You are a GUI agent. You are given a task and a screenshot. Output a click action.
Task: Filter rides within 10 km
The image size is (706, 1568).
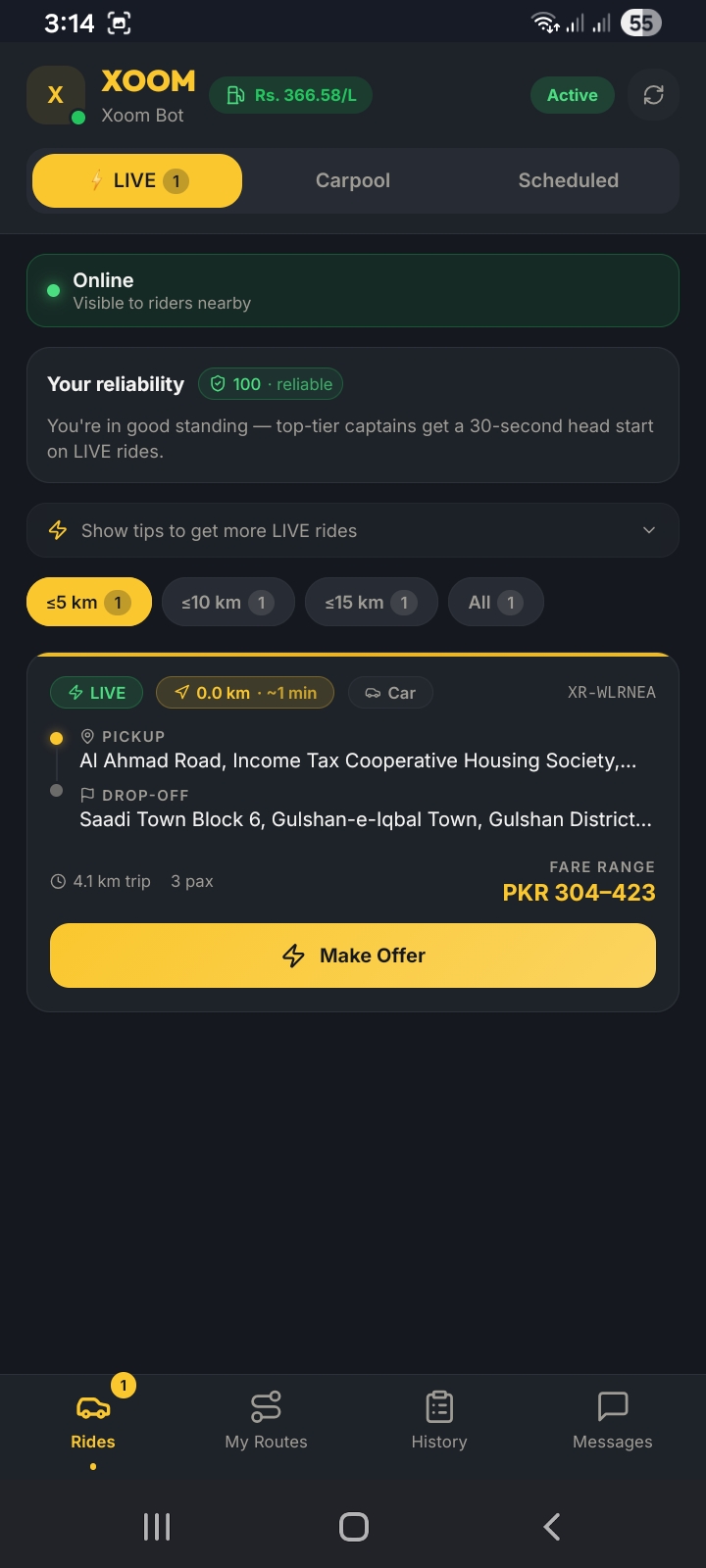coord(227,602)
